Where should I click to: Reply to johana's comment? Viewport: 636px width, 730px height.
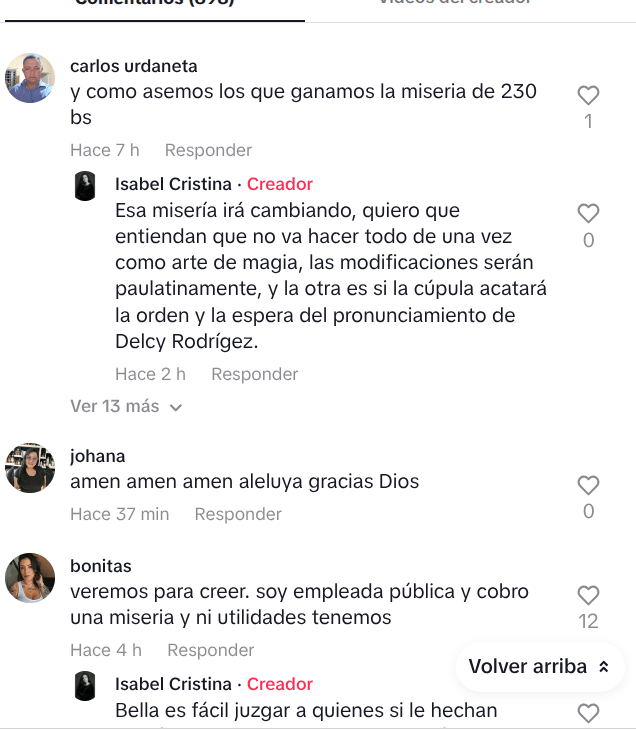pos(238,514)
